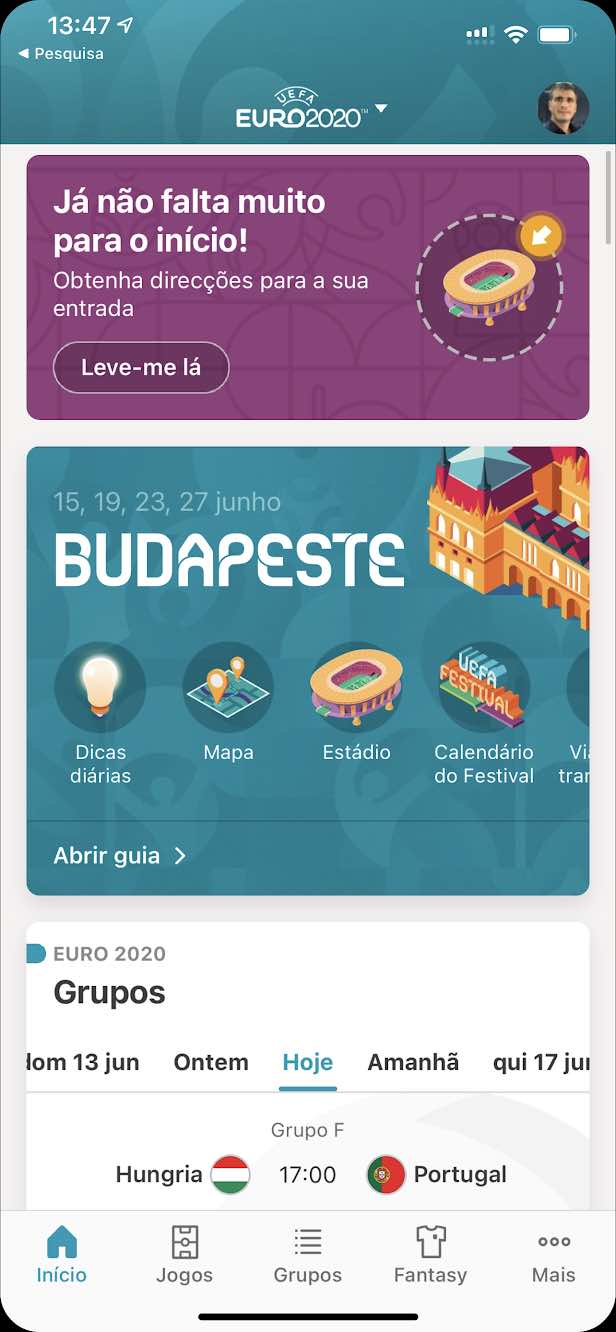Open the Mais menu tab
Image resolution: width=616 pixels, height=1332 pixels.
pos(554,1255)
